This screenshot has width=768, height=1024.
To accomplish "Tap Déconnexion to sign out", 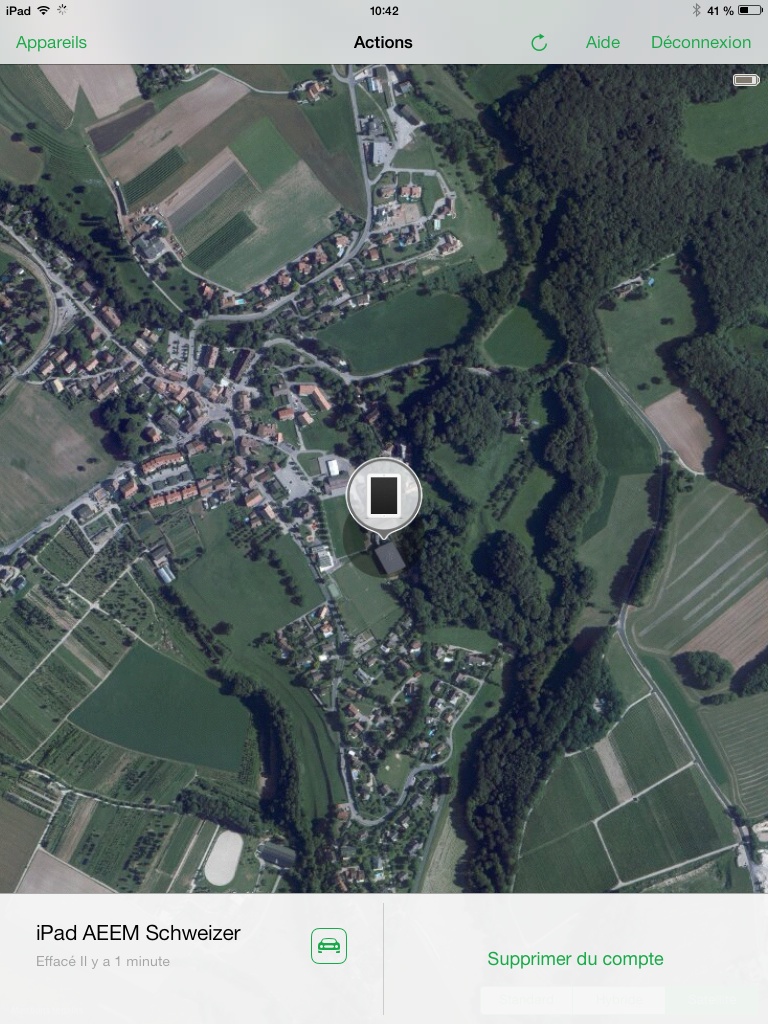I will coord(700,42).
